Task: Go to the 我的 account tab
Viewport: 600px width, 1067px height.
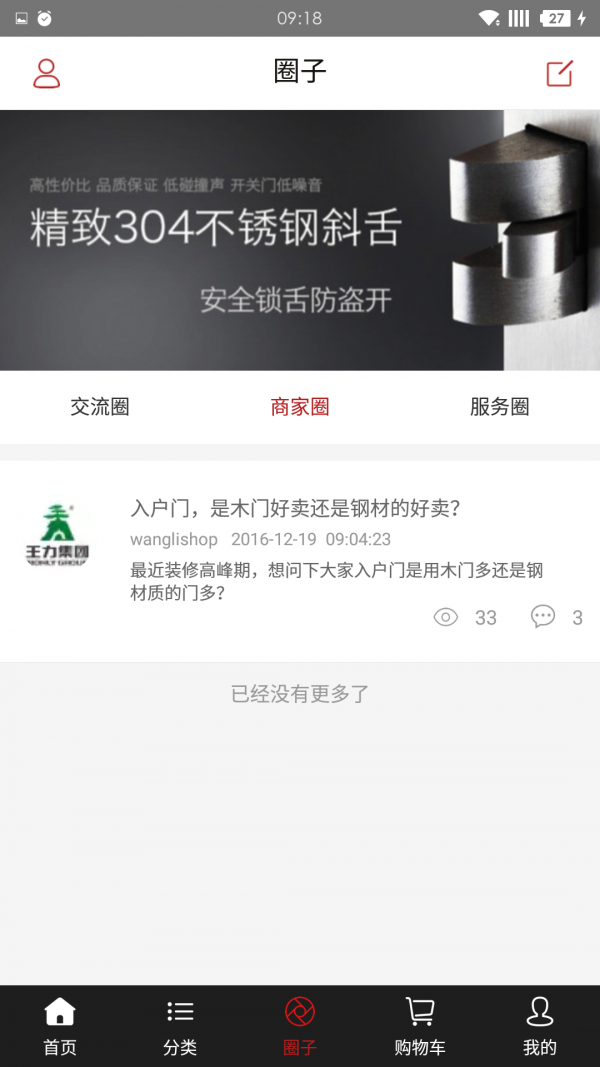Action: pos(539,1026)
